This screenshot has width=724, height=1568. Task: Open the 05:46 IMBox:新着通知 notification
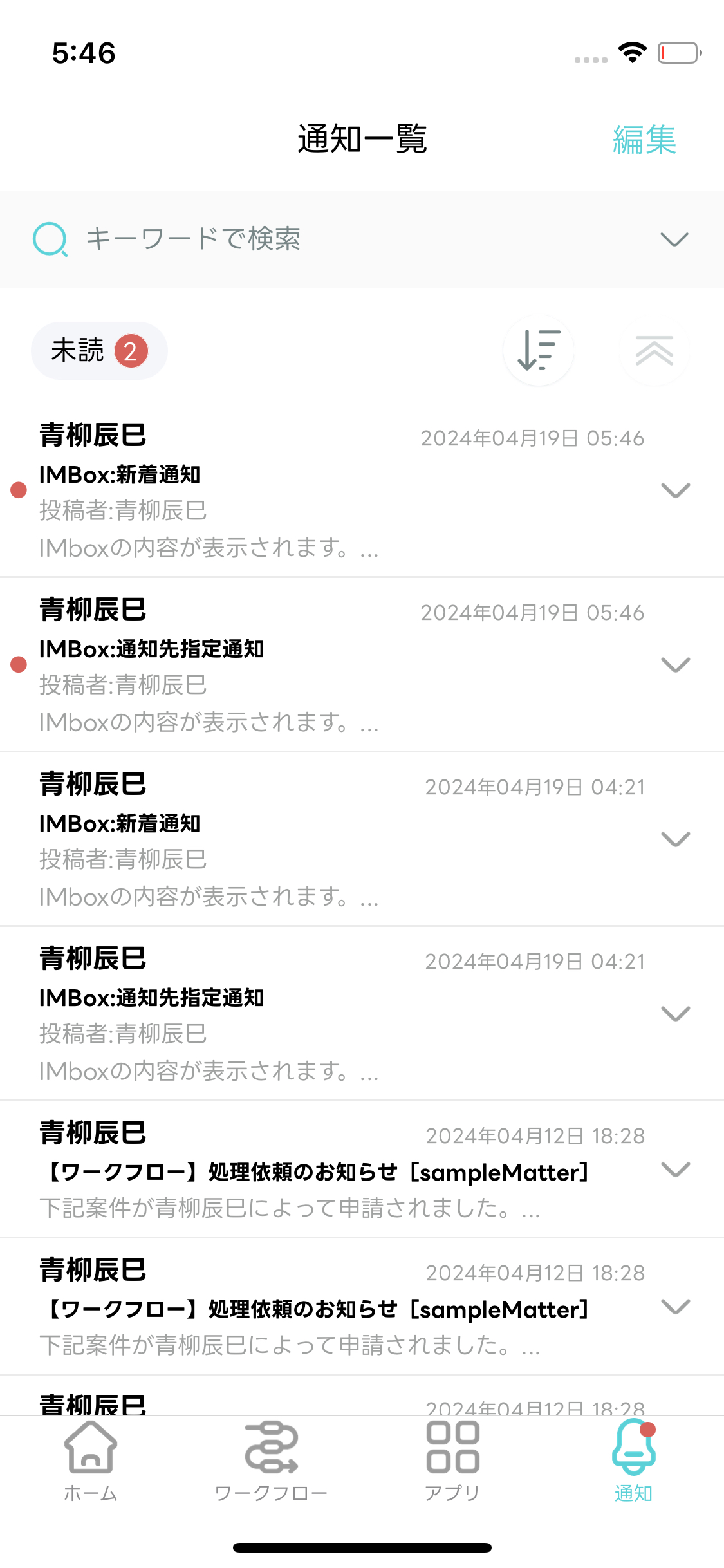322,492
